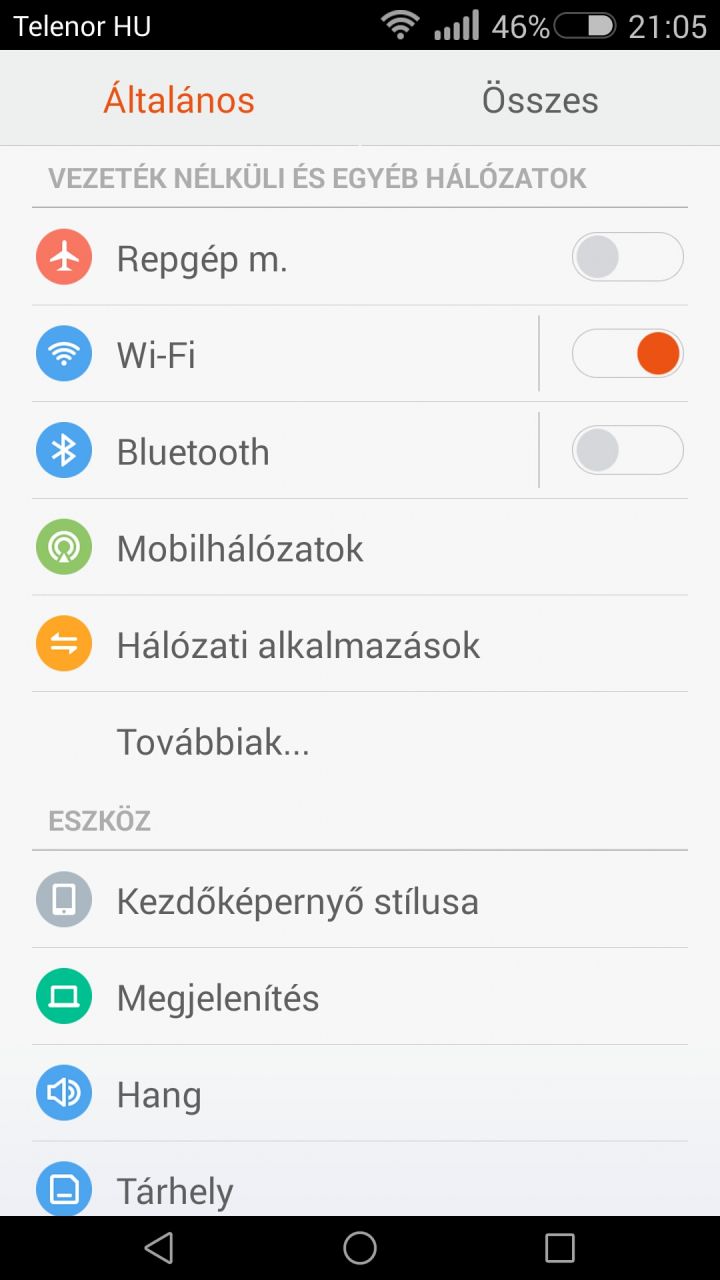Turn on the Bluetooth switch
Screen dimensions: 720x1280
(627, 451)
